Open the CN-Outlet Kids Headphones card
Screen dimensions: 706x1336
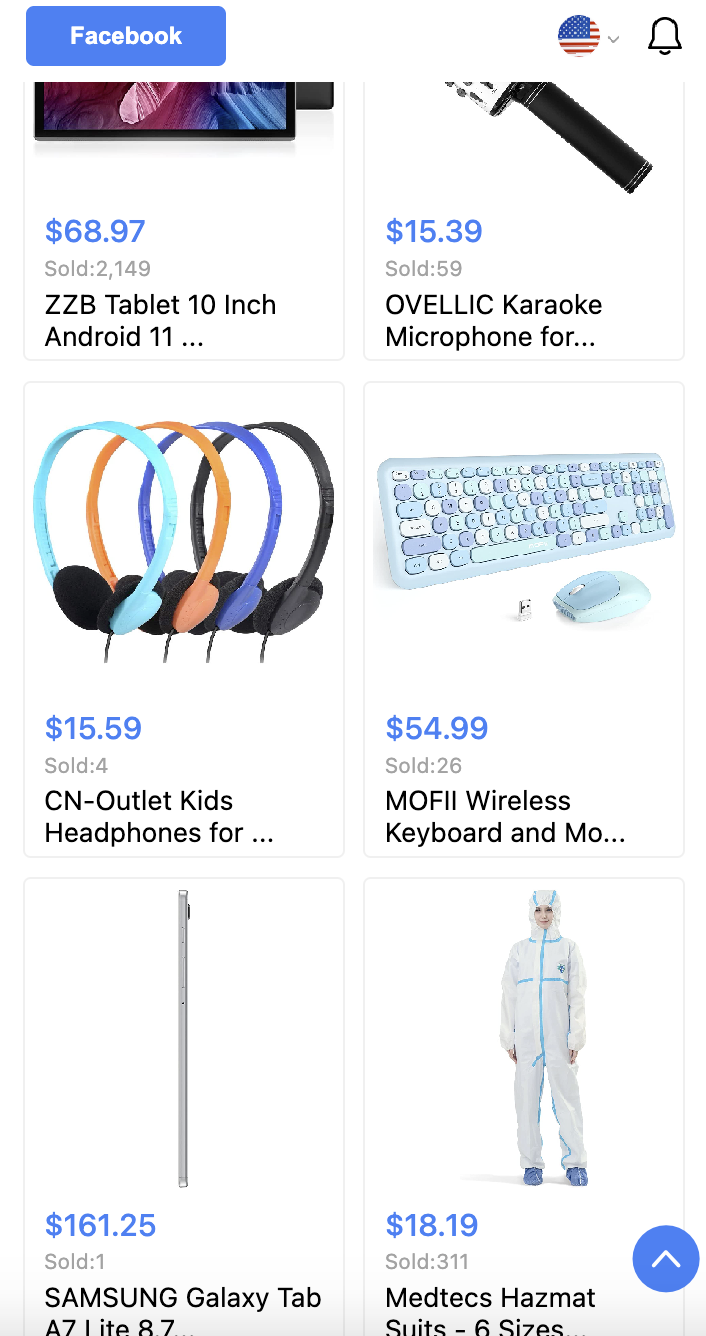tap(184, 618)
